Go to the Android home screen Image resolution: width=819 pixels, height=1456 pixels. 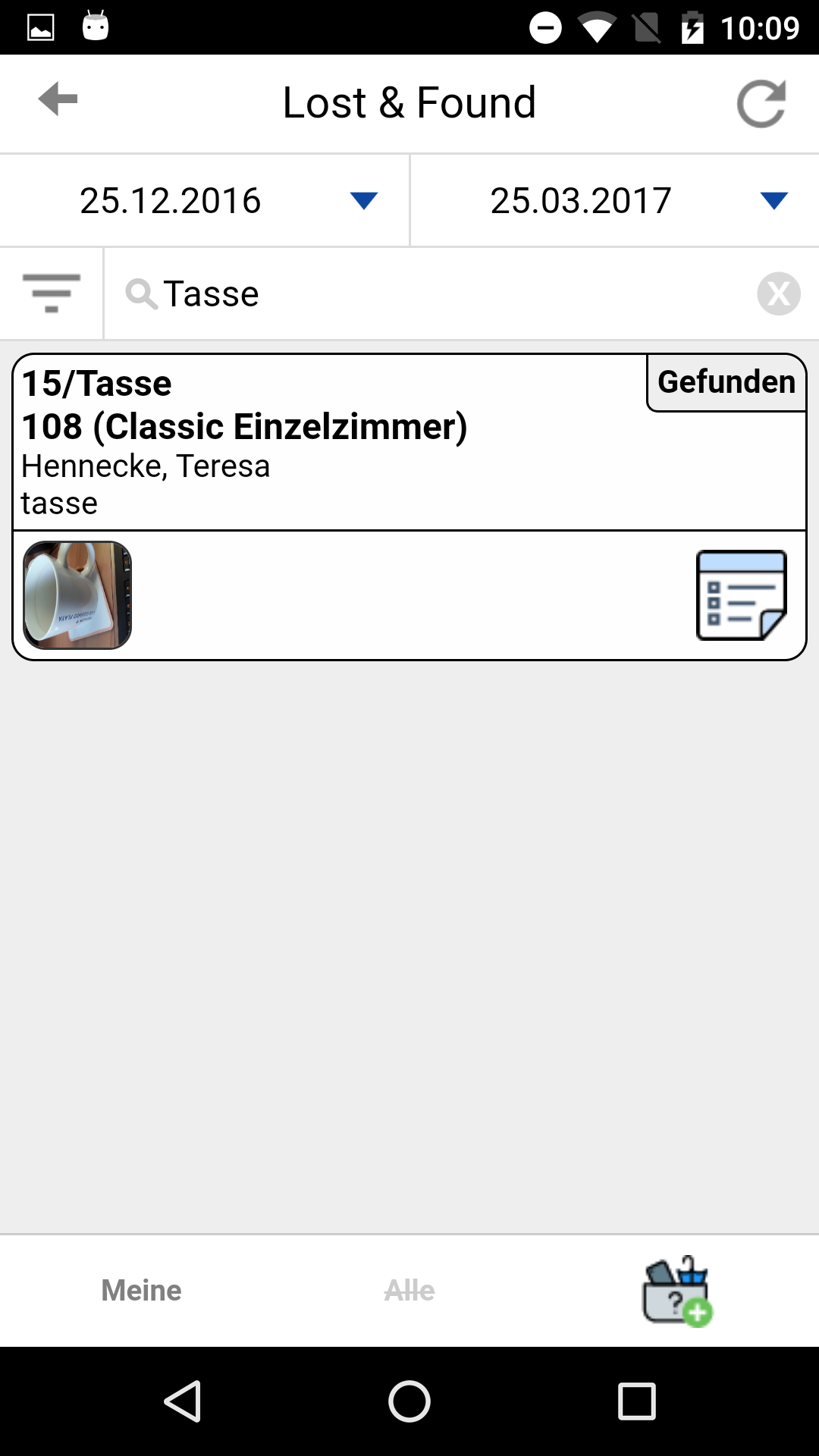coord(409,1401)
